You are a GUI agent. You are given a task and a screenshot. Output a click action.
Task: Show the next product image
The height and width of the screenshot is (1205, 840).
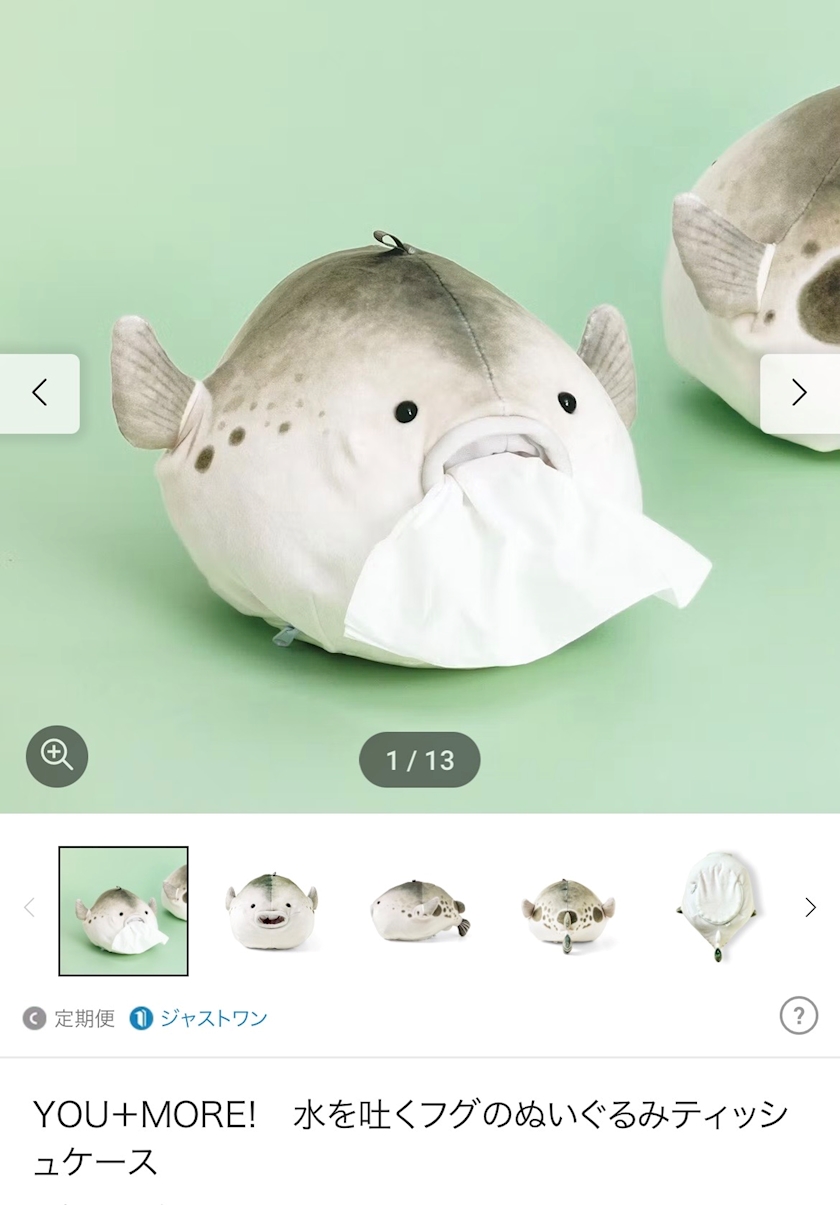click(x=800, y=393)
